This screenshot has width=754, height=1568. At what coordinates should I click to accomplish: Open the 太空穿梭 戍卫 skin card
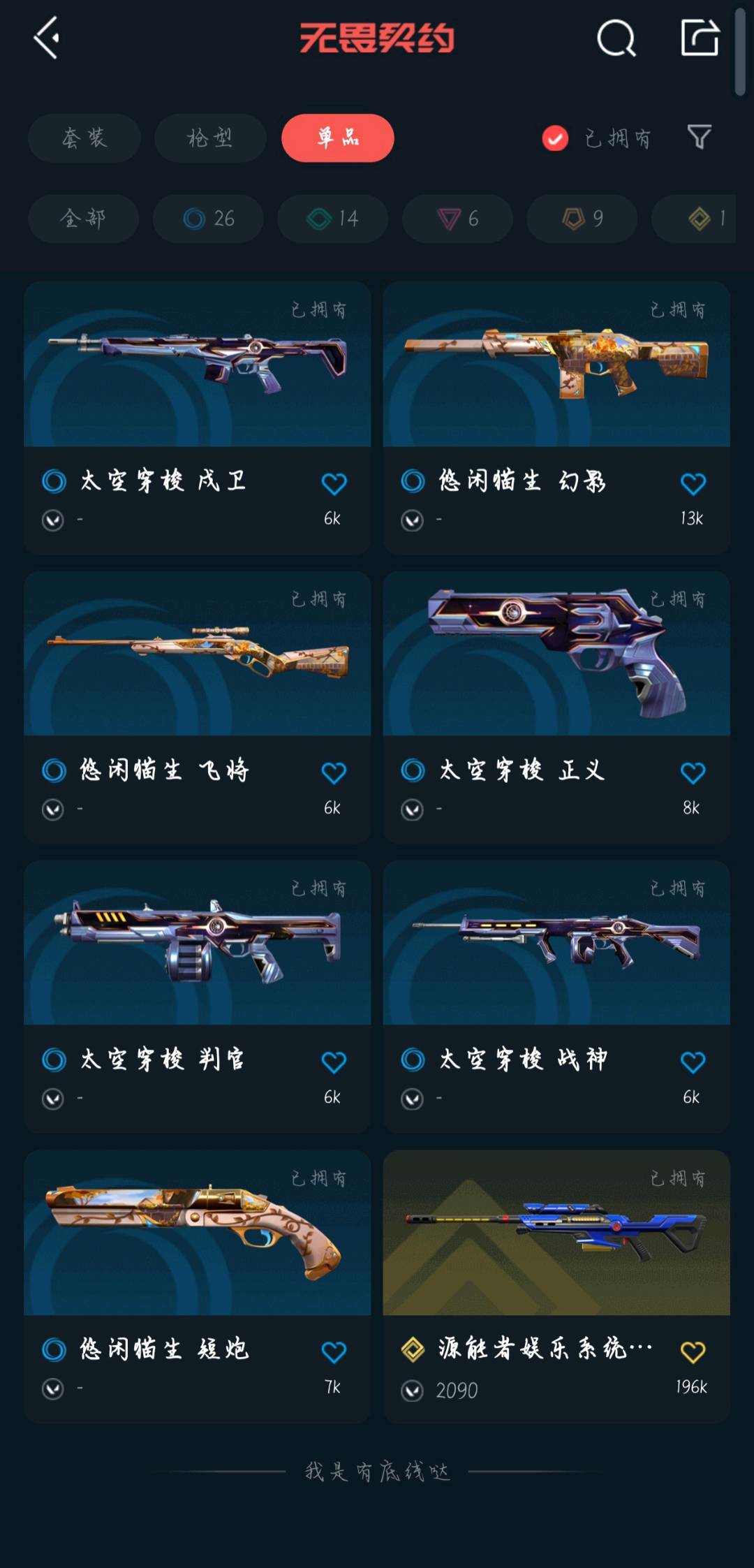coord(198,418)
